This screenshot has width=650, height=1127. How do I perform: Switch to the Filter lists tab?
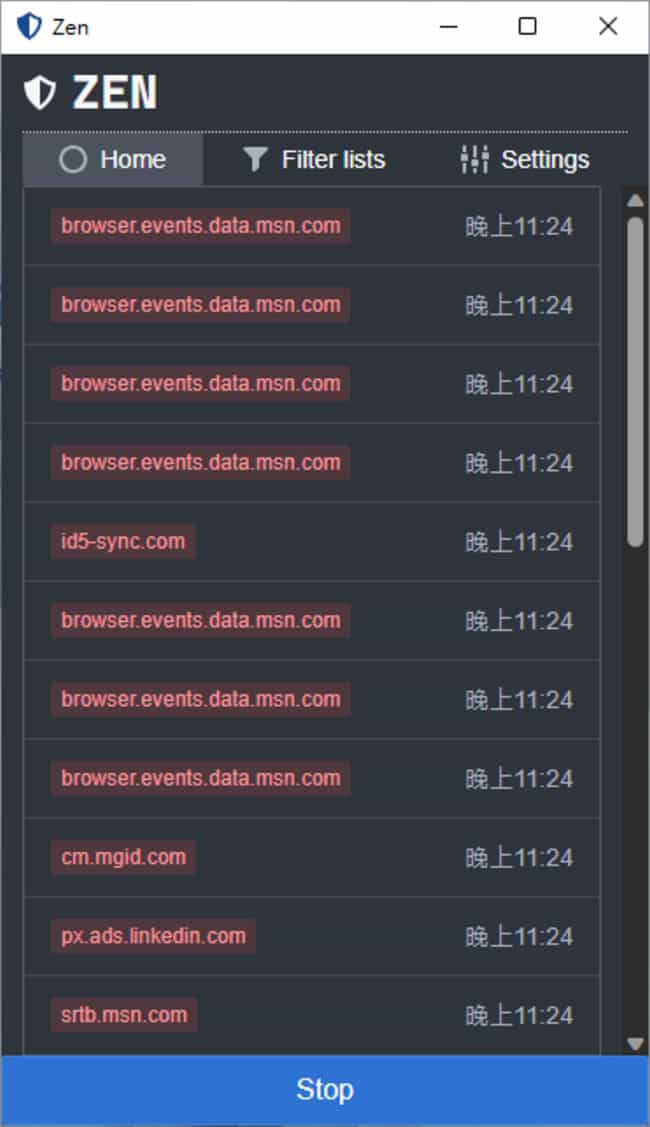pyautogui.click(x=314, y=160)
